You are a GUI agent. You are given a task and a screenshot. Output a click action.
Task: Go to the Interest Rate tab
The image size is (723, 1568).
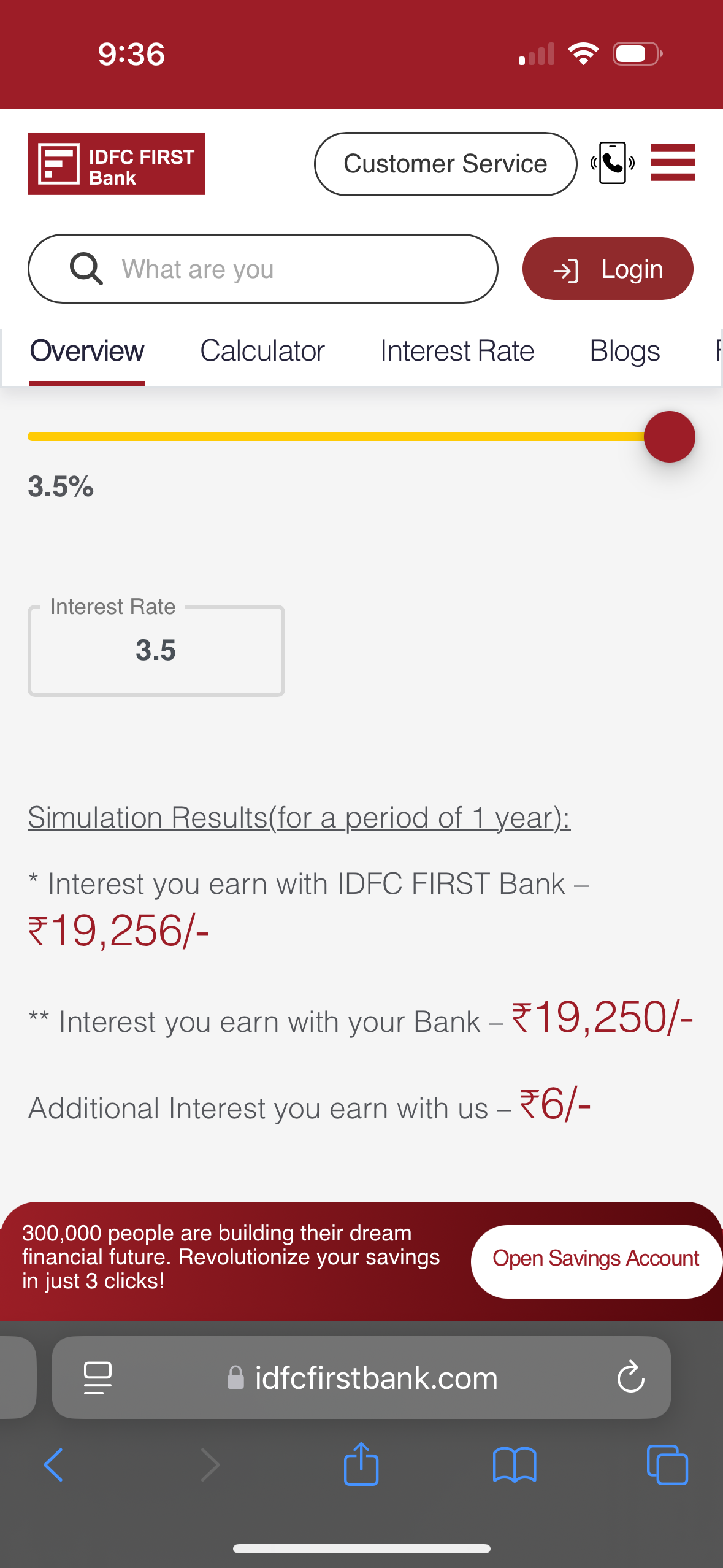pos(457,352)
